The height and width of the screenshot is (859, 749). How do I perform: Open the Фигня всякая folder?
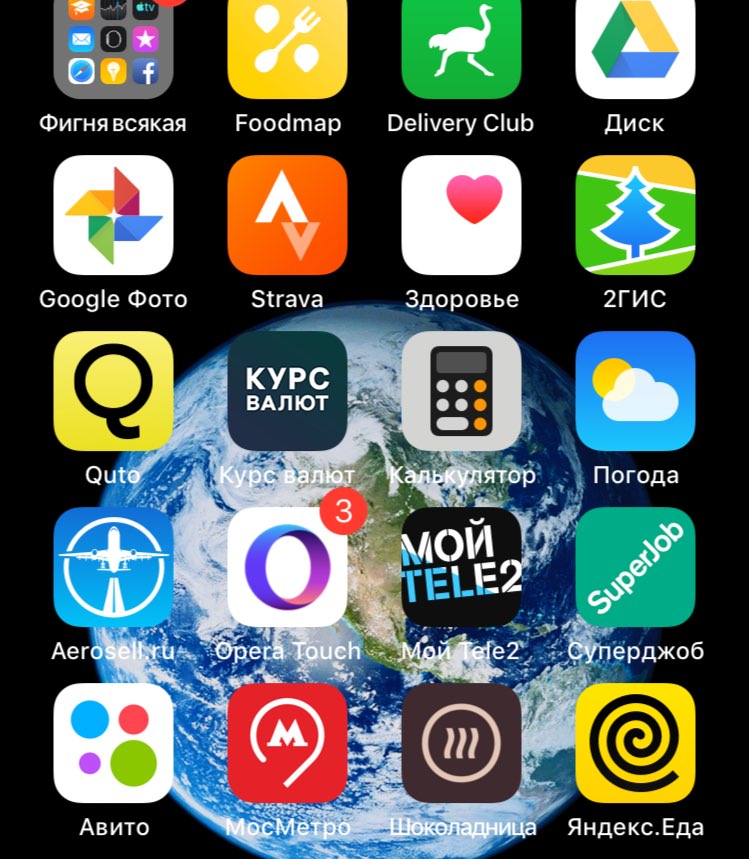point(113,45)
